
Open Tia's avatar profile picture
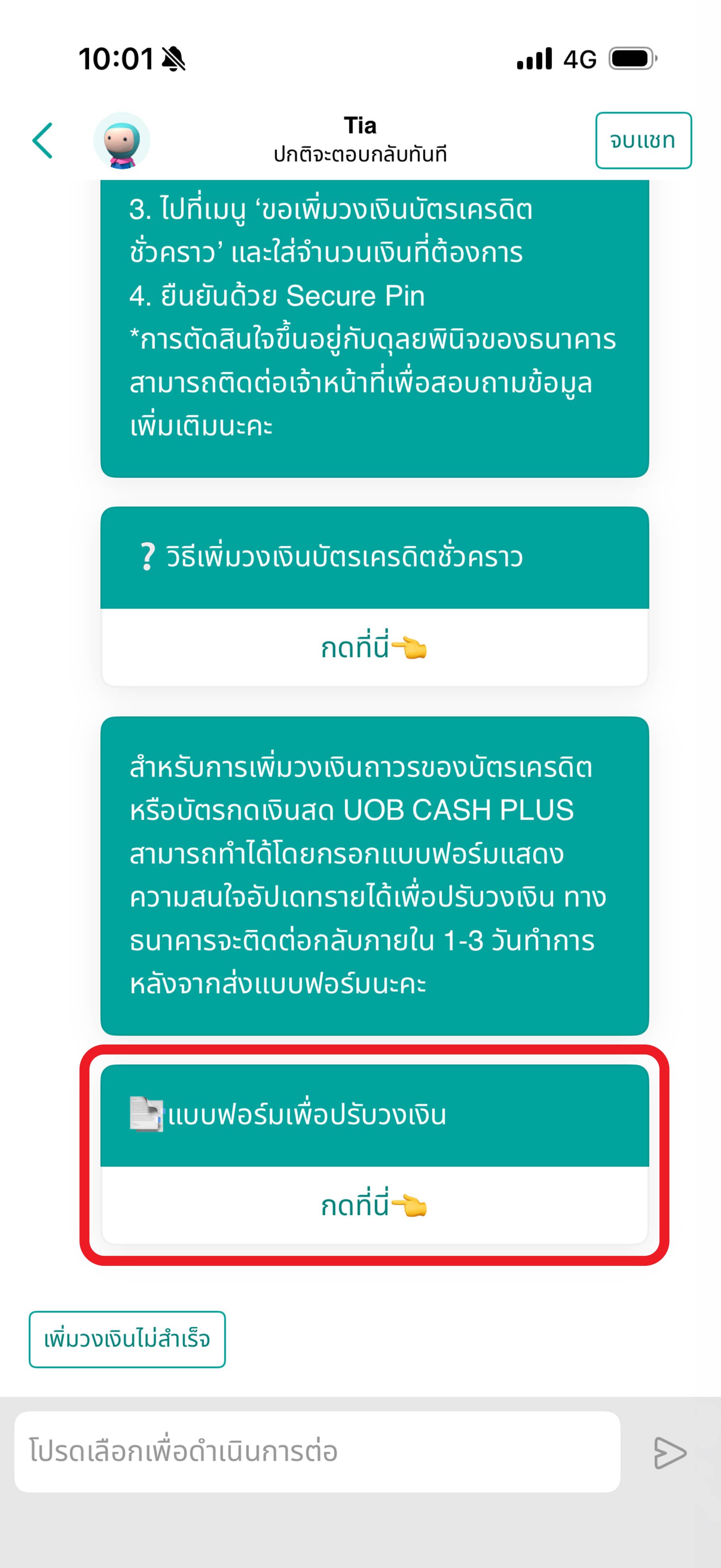click(x=122, y=141)
